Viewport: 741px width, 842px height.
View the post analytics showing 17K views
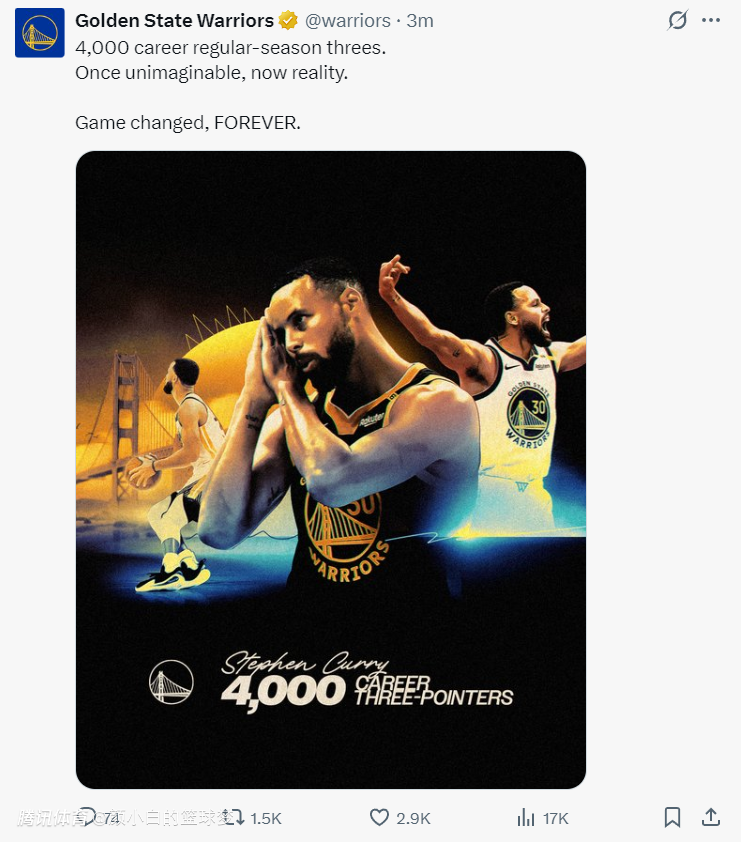[x=526, y=817]
